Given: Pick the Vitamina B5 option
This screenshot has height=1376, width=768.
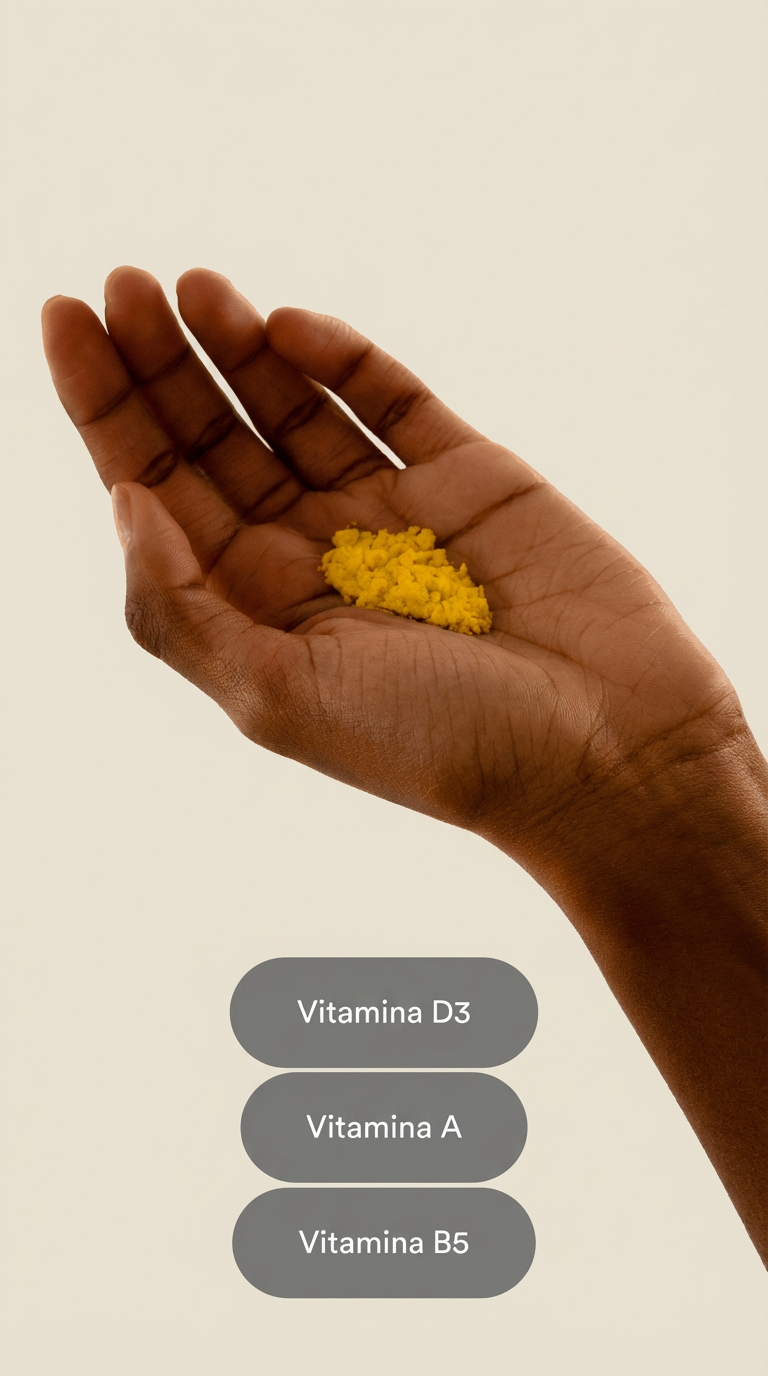Looking at the screenshot, I should coord(384,1243).
